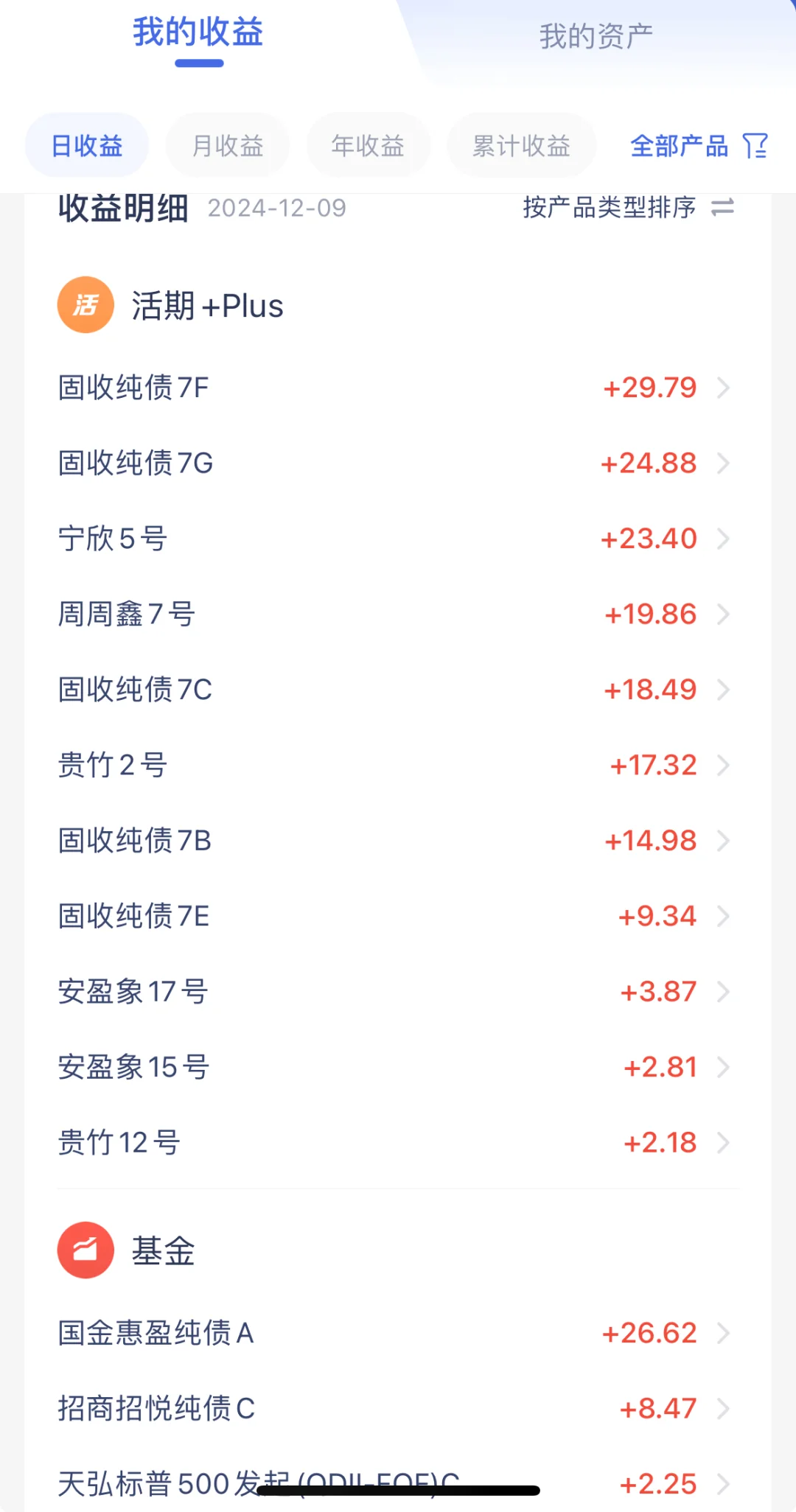Open 固收纯债7F earnings detail
This screenshot has width=796, height=1512.
(398, 388)
